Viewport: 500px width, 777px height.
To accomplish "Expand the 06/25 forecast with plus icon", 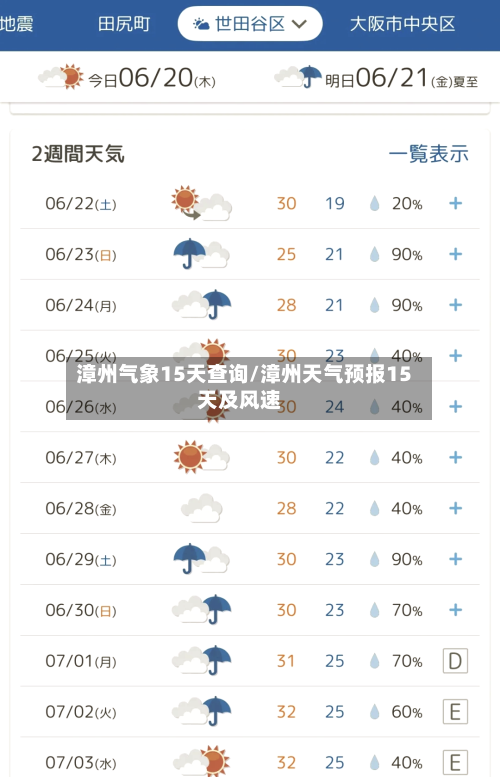I will pyautogui.click(x=455, y=356).
